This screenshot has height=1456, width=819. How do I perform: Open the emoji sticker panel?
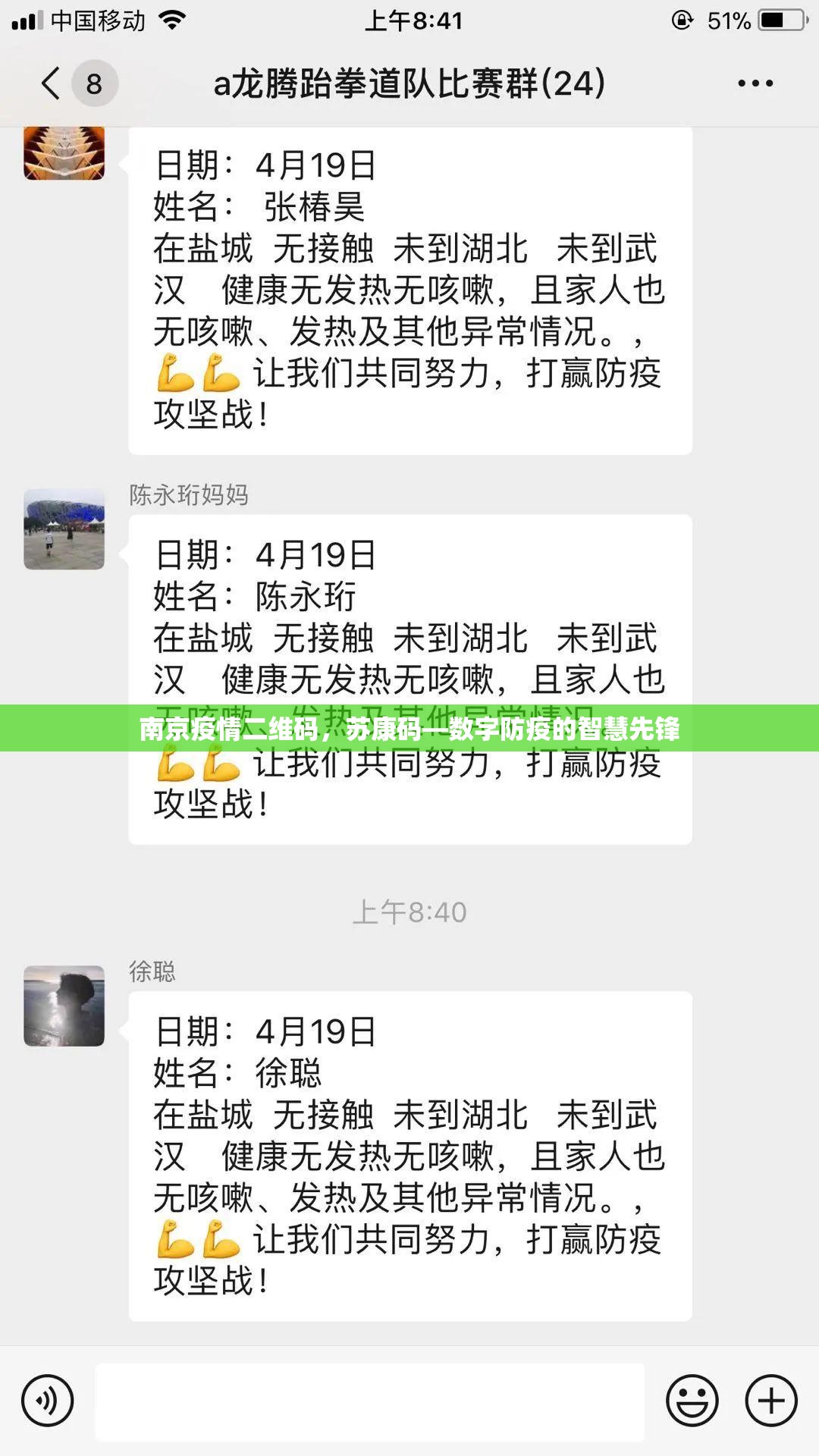(x=692, y=1401)
